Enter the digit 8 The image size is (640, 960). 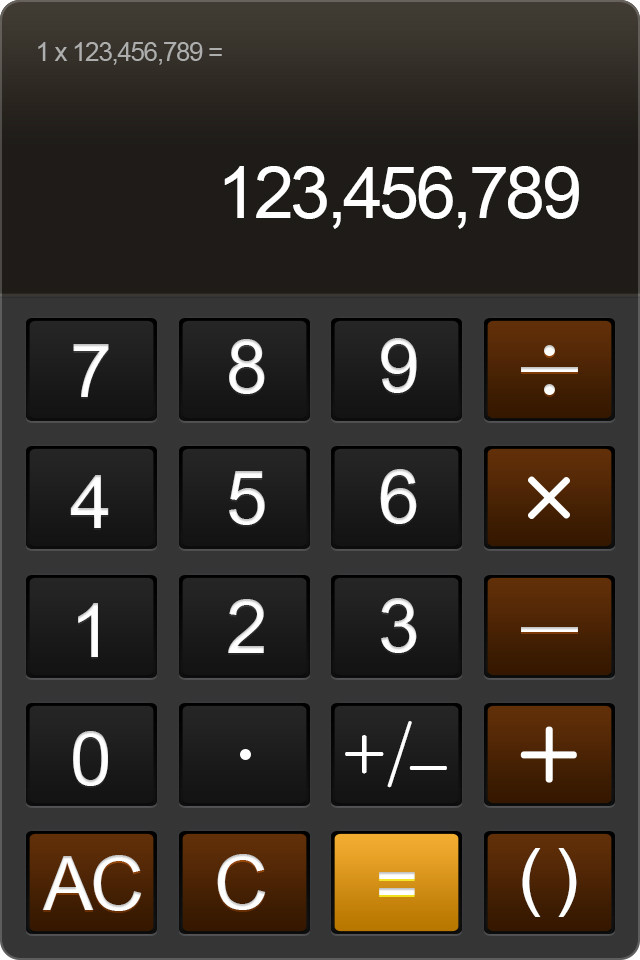tap(244, 369)
